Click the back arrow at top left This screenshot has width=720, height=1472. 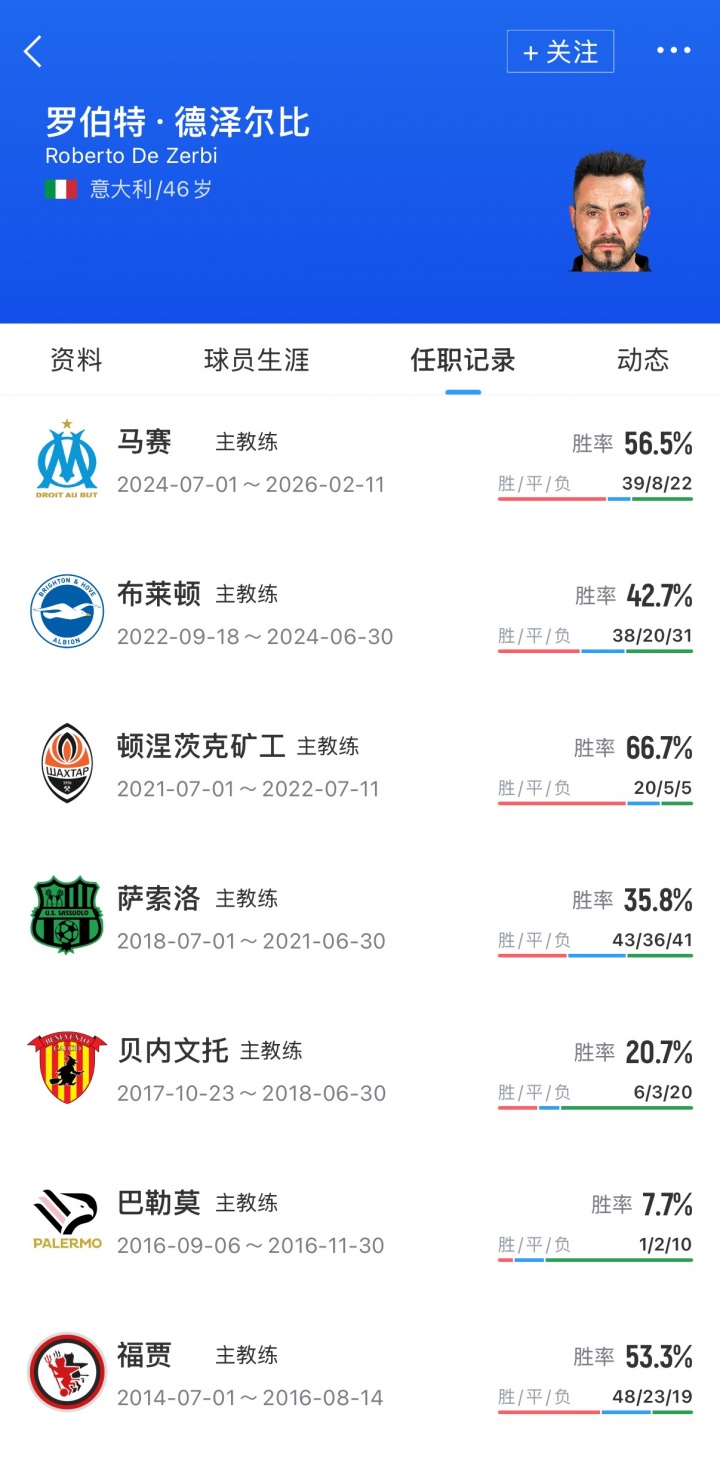[x=33, y=51]
